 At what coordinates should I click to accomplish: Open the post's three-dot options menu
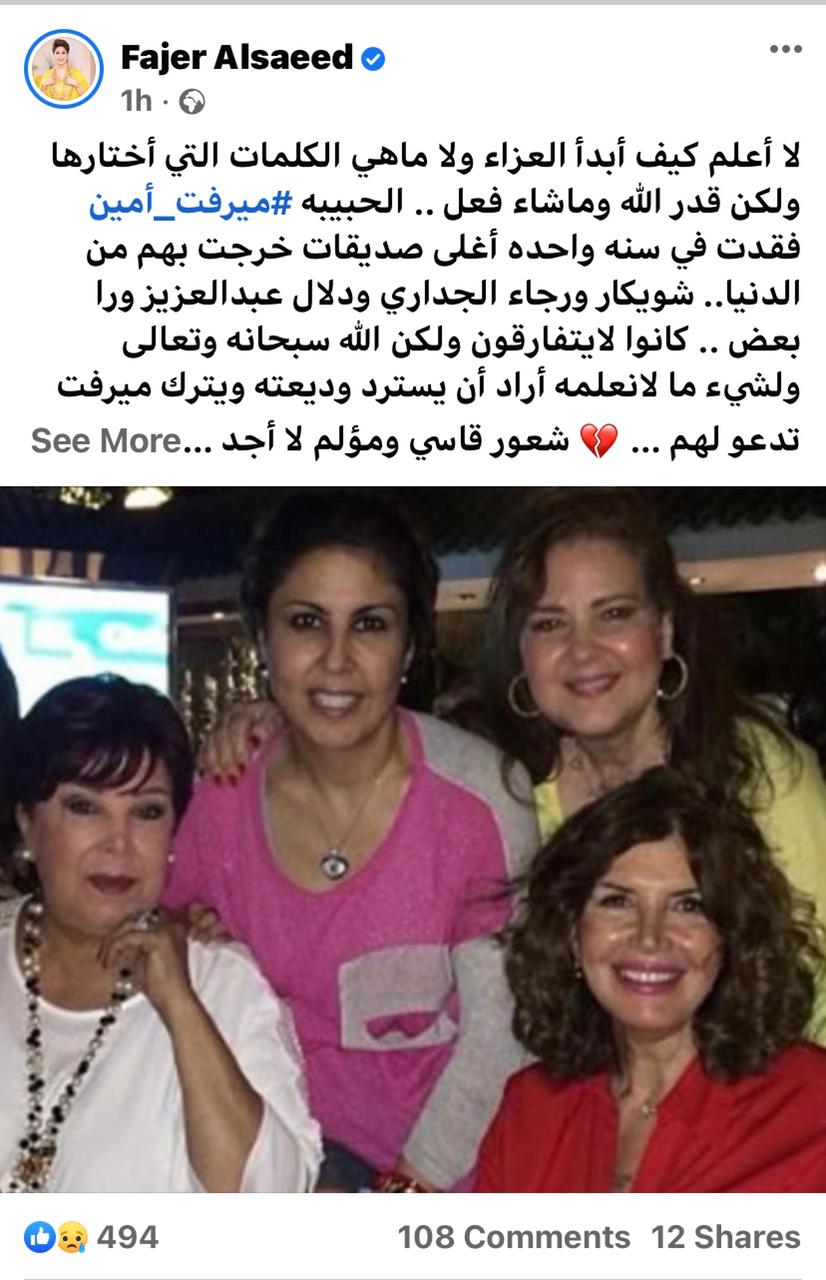(785, 50)
